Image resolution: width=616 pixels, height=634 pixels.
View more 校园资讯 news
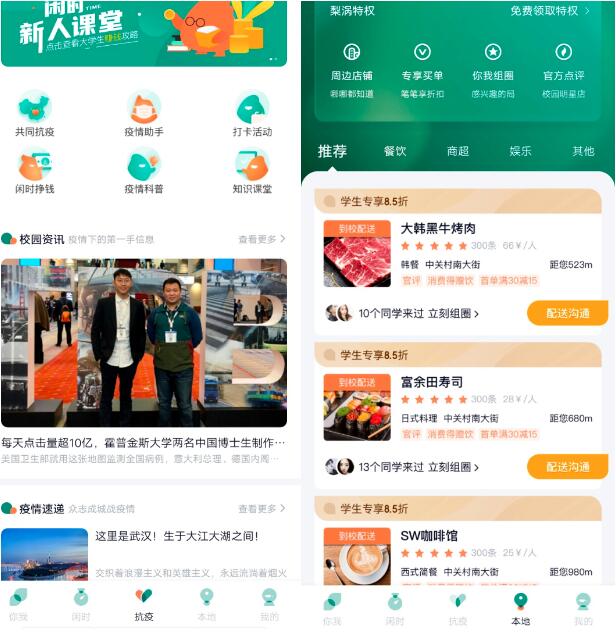[x=261, y=240]
